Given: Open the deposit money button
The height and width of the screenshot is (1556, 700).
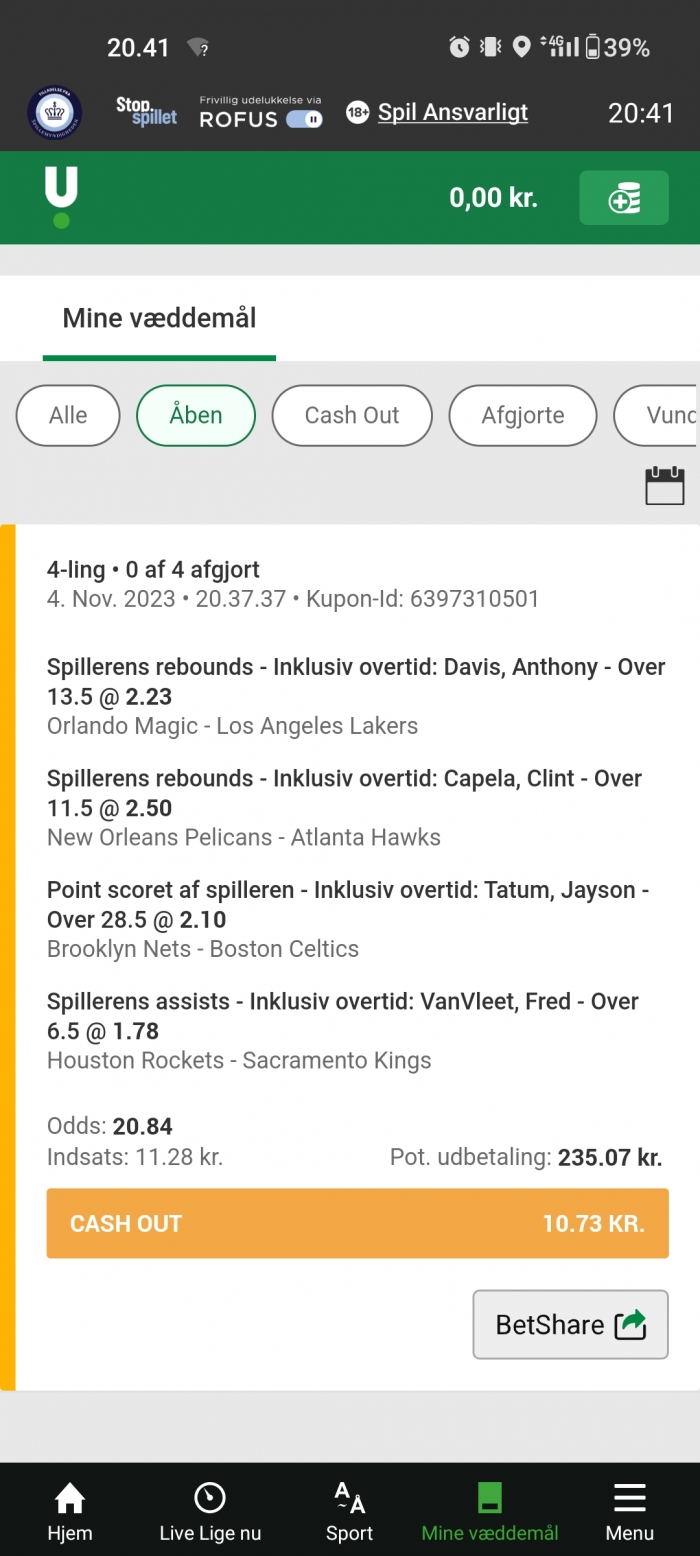Looking at the screenshot, I should [x=623, y=198].
